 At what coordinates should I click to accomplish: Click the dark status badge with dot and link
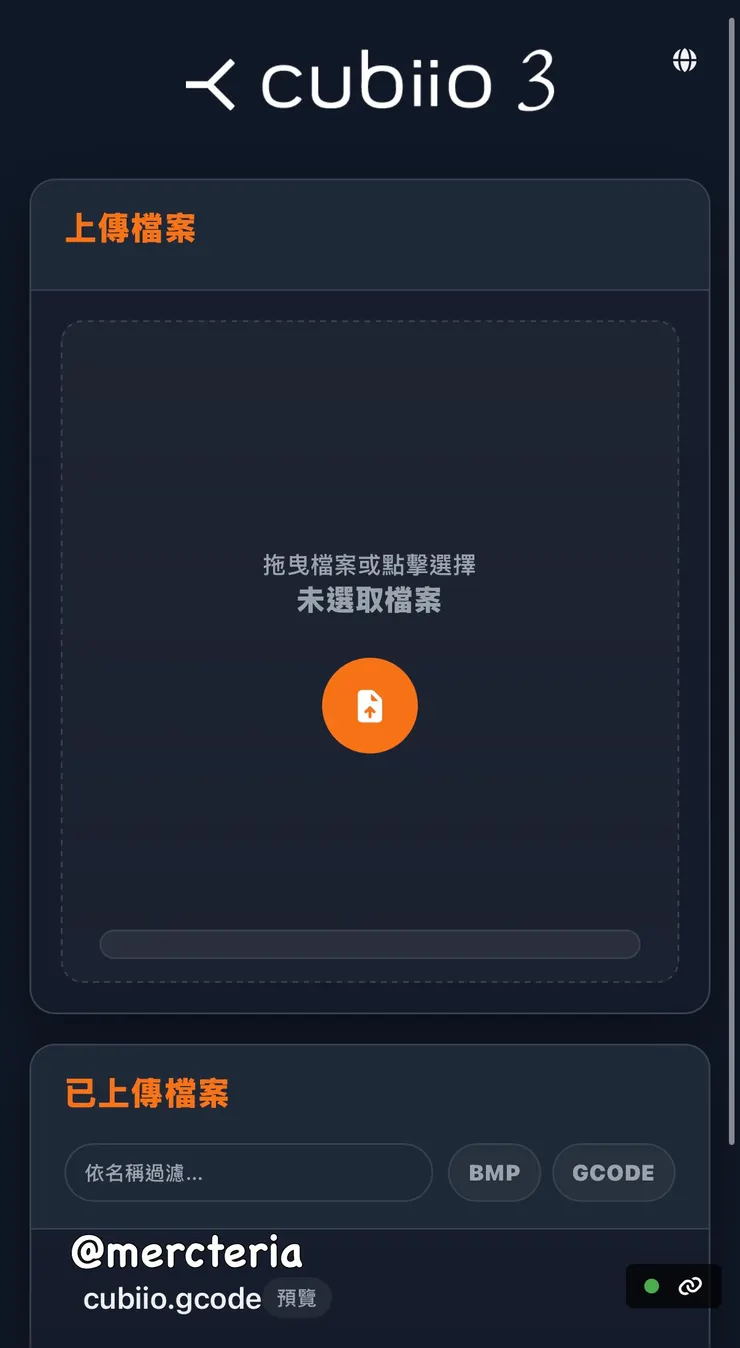coord(673,1286)
